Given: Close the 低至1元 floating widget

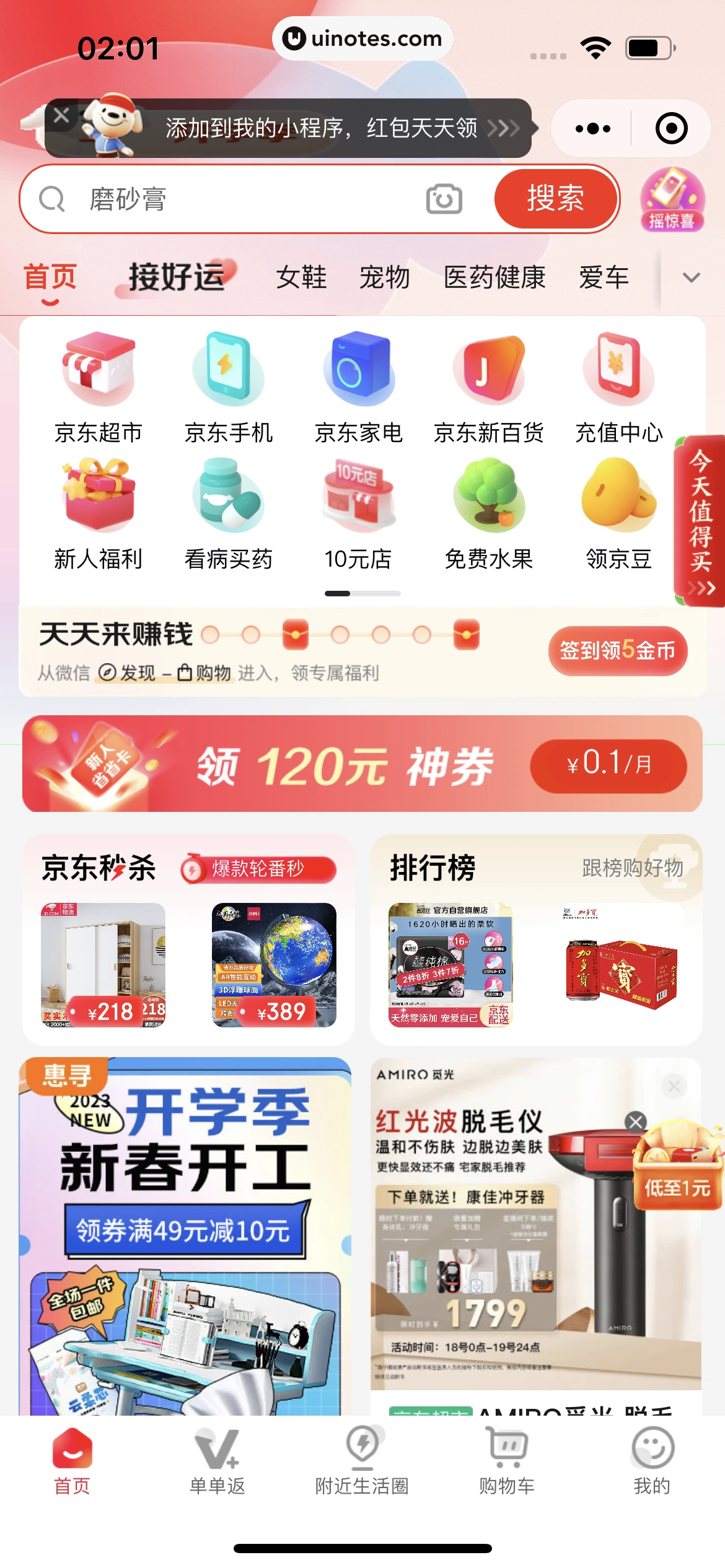Looking at the screenshot, I should pyautogui.click(x=636, y=1122).
